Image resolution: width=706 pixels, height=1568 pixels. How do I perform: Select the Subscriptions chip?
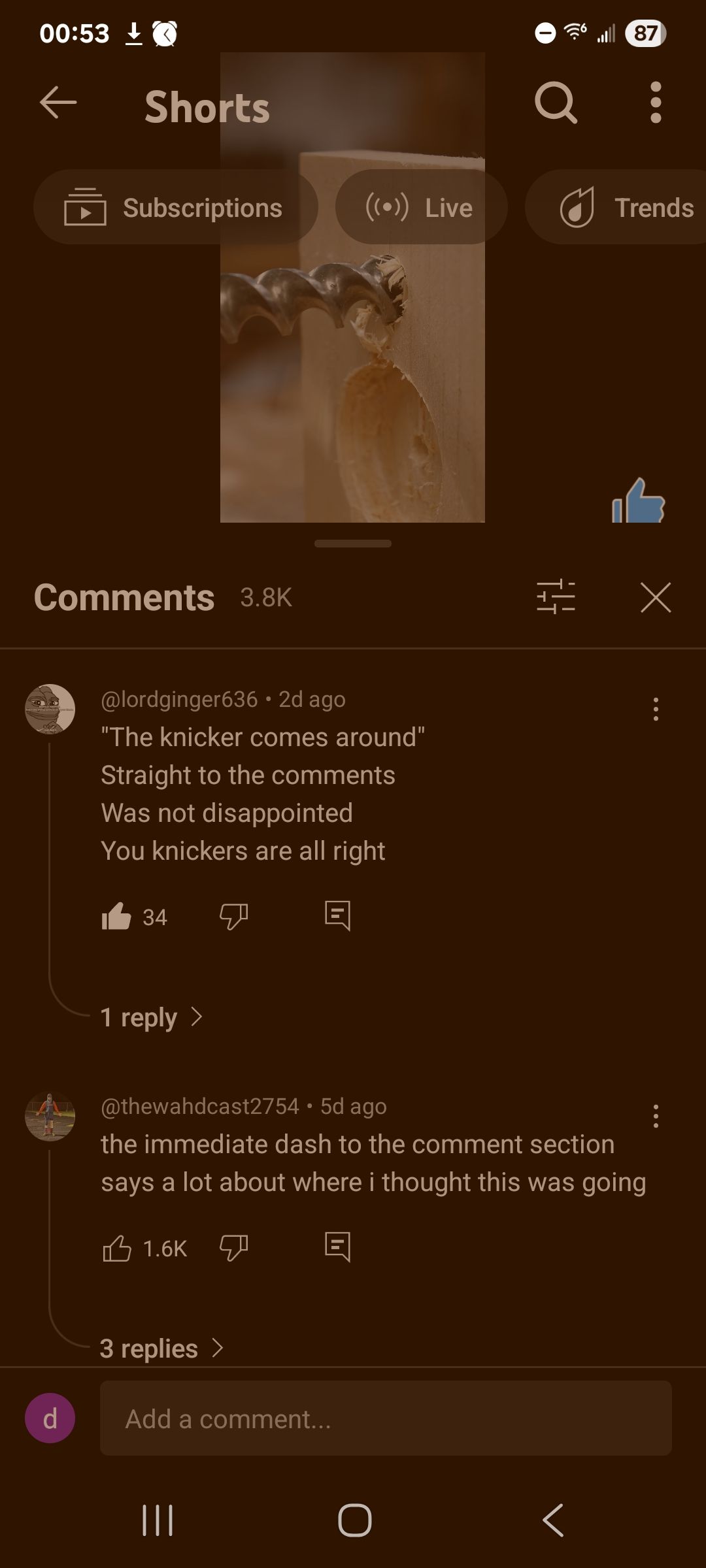(x=175, y=207)
